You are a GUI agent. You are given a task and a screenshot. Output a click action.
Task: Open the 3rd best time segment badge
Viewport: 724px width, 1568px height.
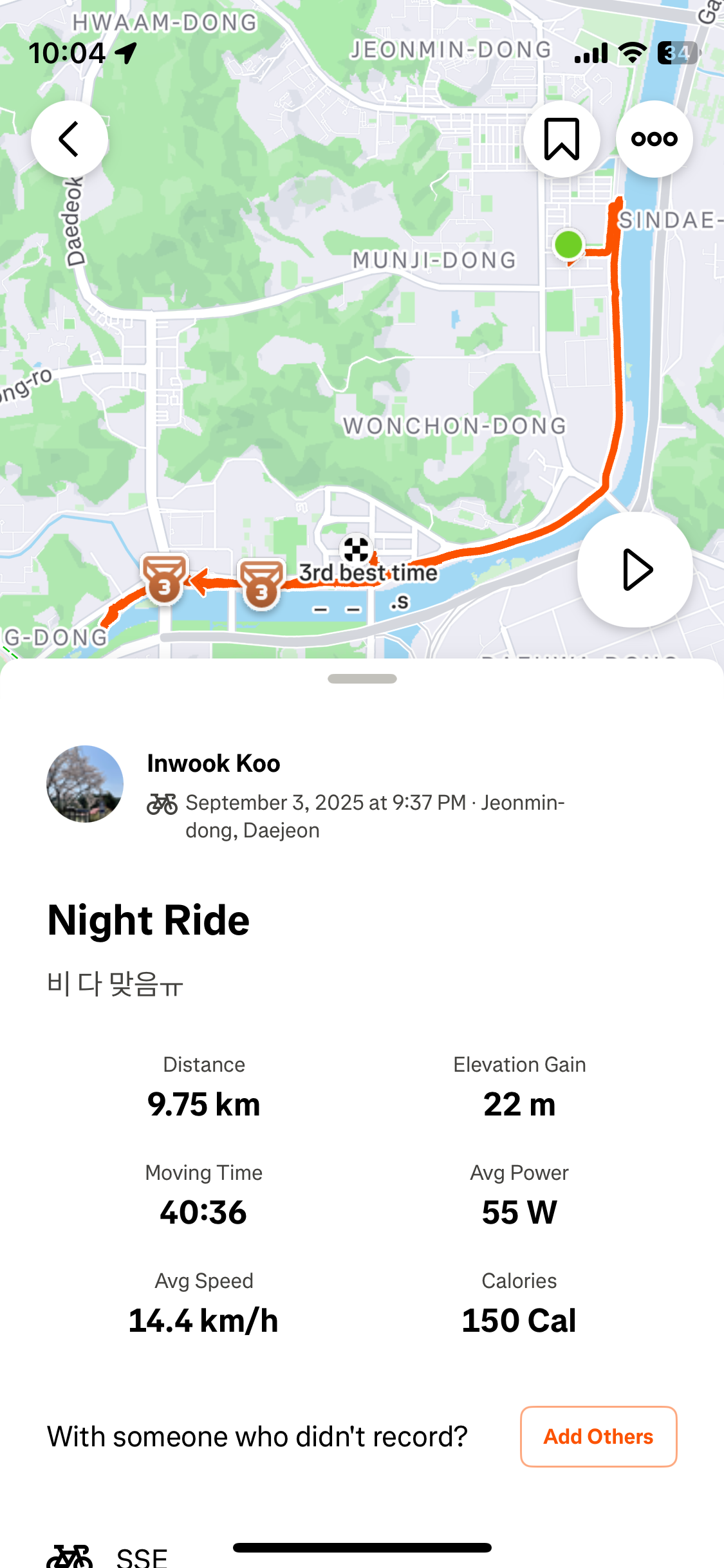click(x=261, y=583)
